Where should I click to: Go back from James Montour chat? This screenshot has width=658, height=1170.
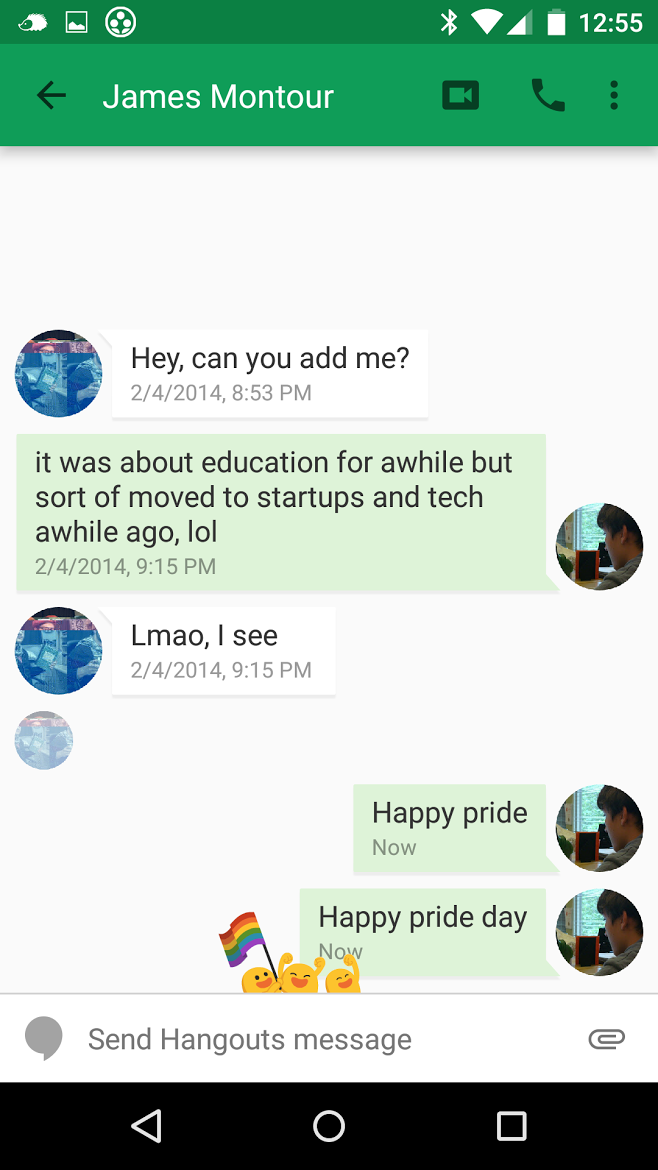pyautogui.click(x=51, y=96)
